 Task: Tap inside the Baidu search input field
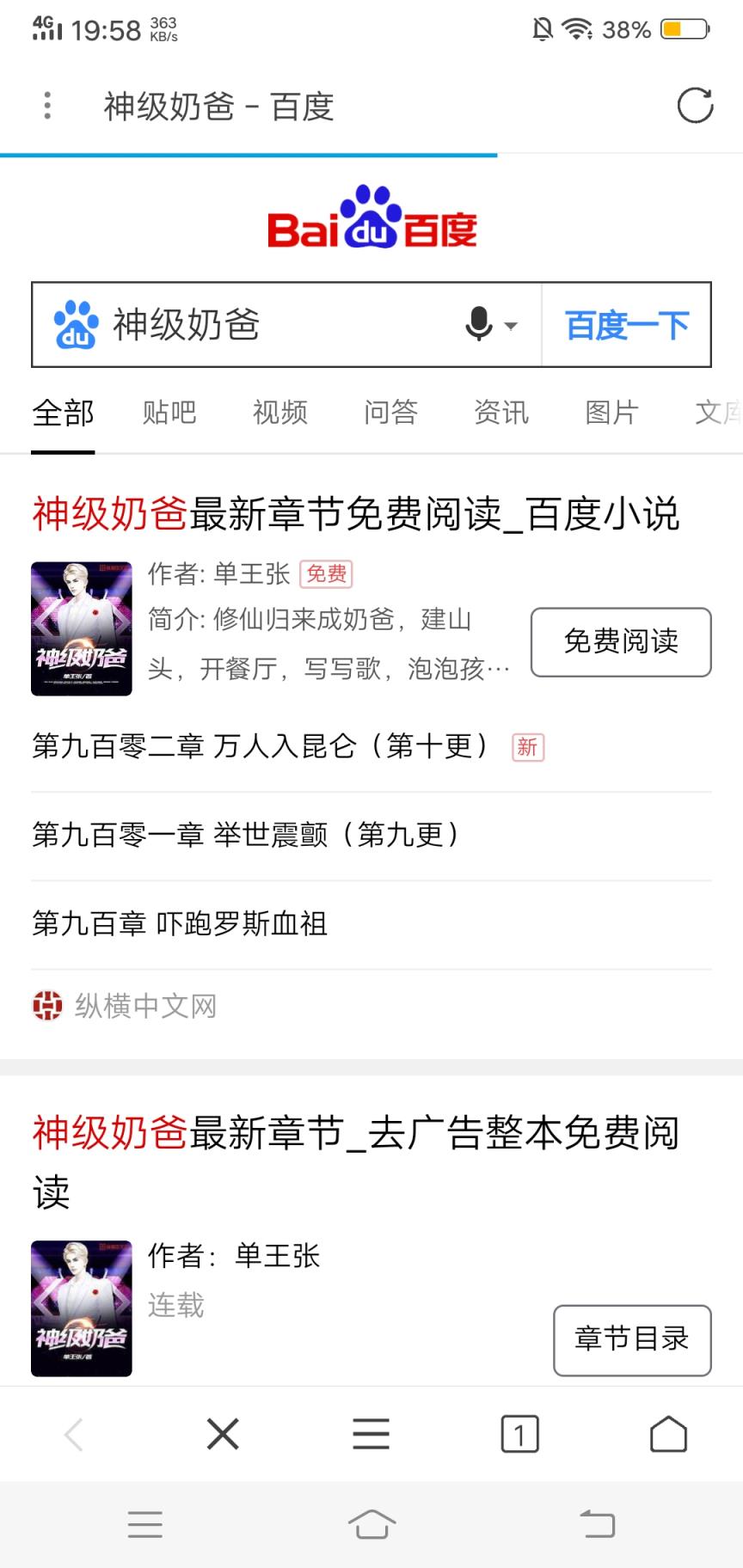point(258,324)
